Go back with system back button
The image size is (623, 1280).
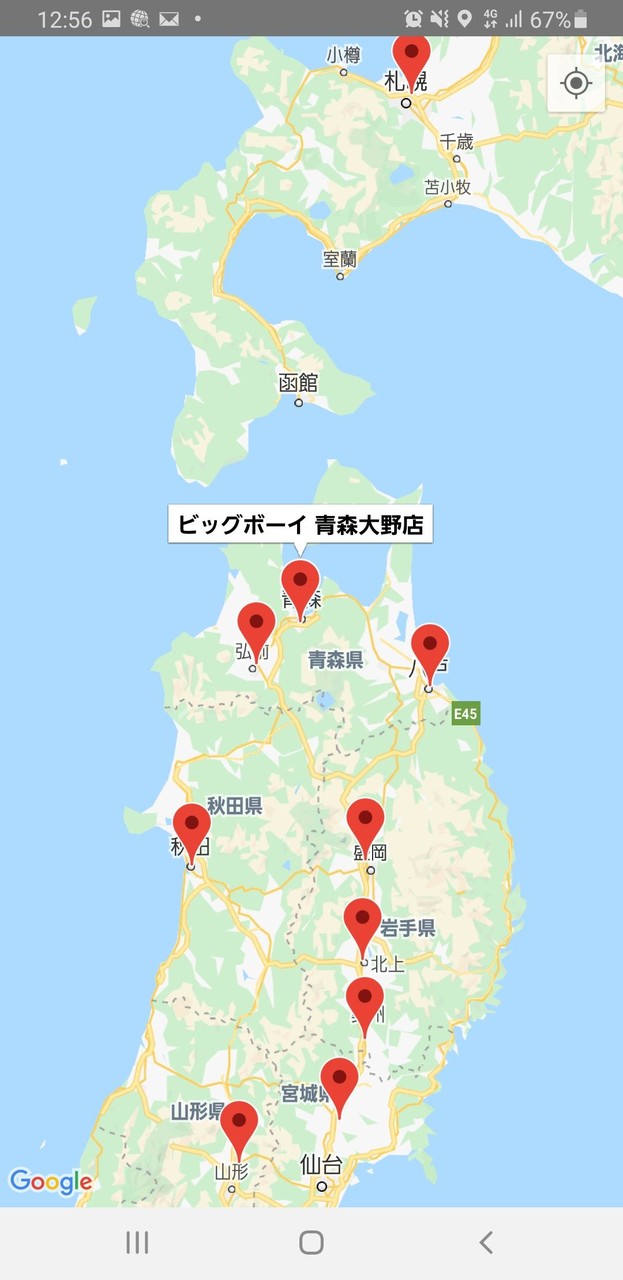(486, 1243)
